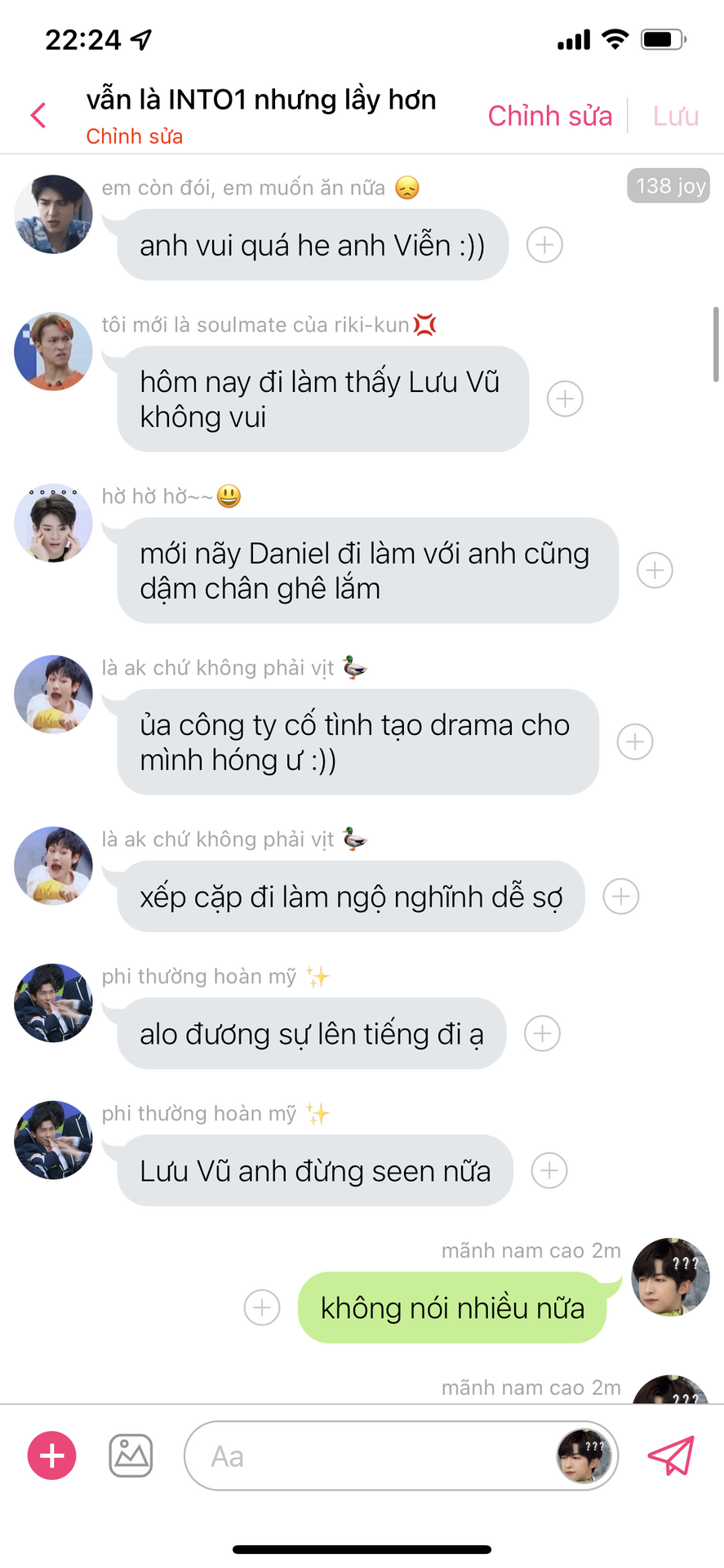Tap plus beside 'alo đương sự lên tiếng đi ạ'
This screenshot has height=1568, width=724.
tap(542, 1033)
